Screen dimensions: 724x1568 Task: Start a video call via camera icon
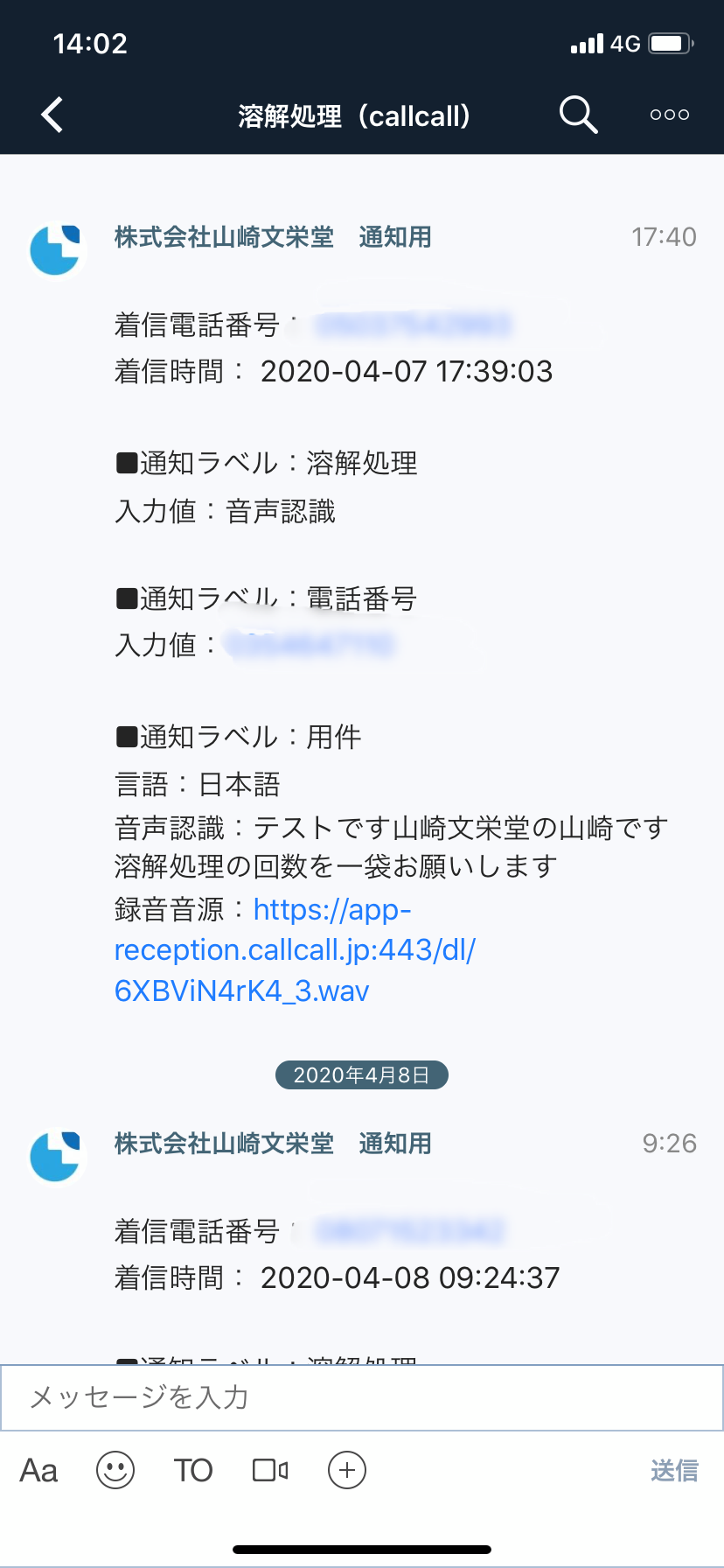(270, 1470)
